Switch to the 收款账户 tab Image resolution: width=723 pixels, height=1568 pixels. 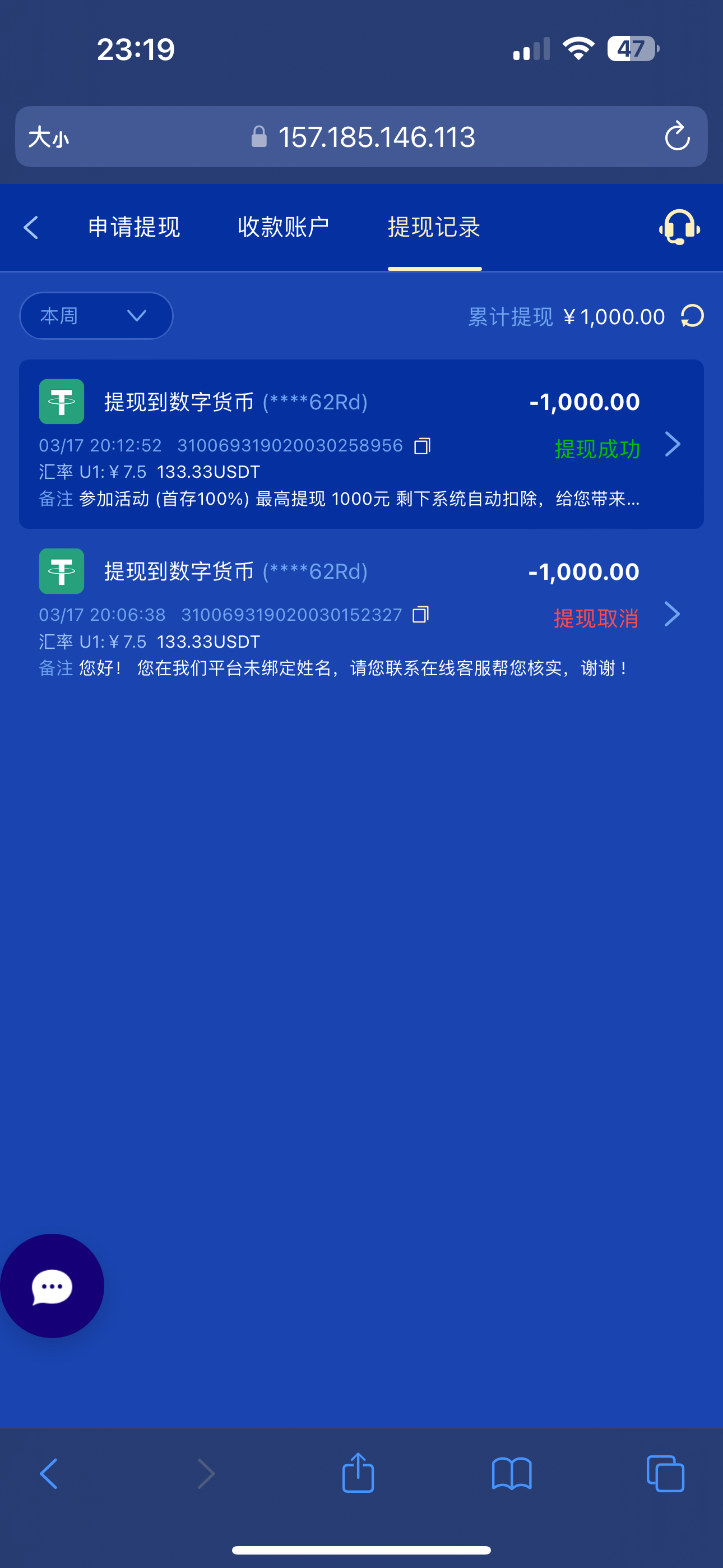point(284,228)
